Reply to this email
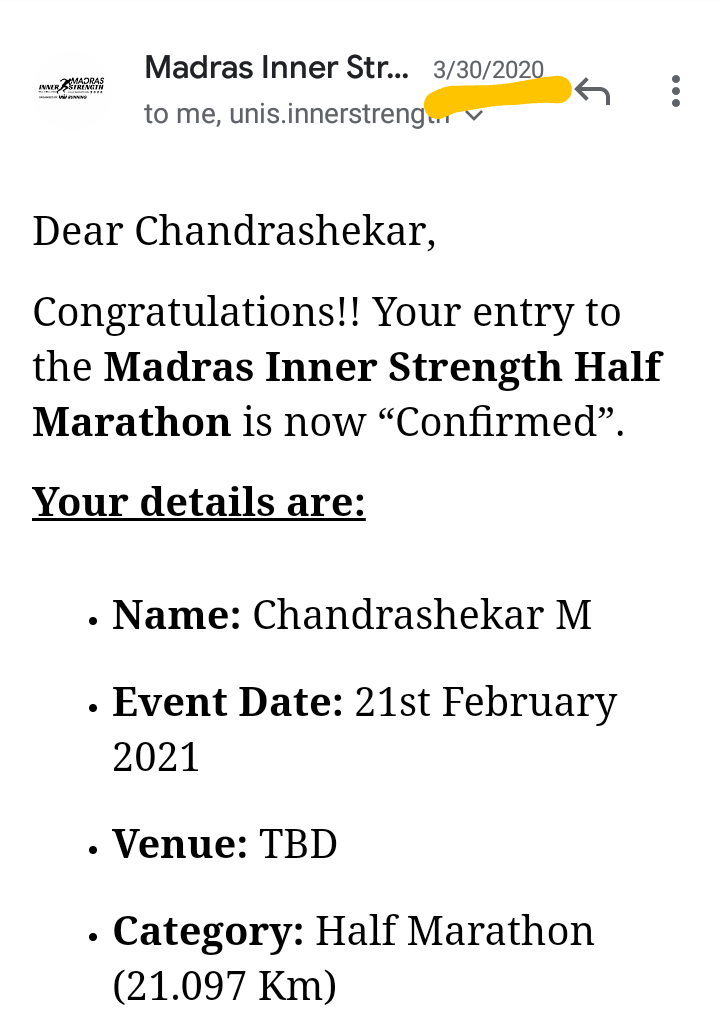The height and width of the screenshot is (1030, 720). coord(594,92)
